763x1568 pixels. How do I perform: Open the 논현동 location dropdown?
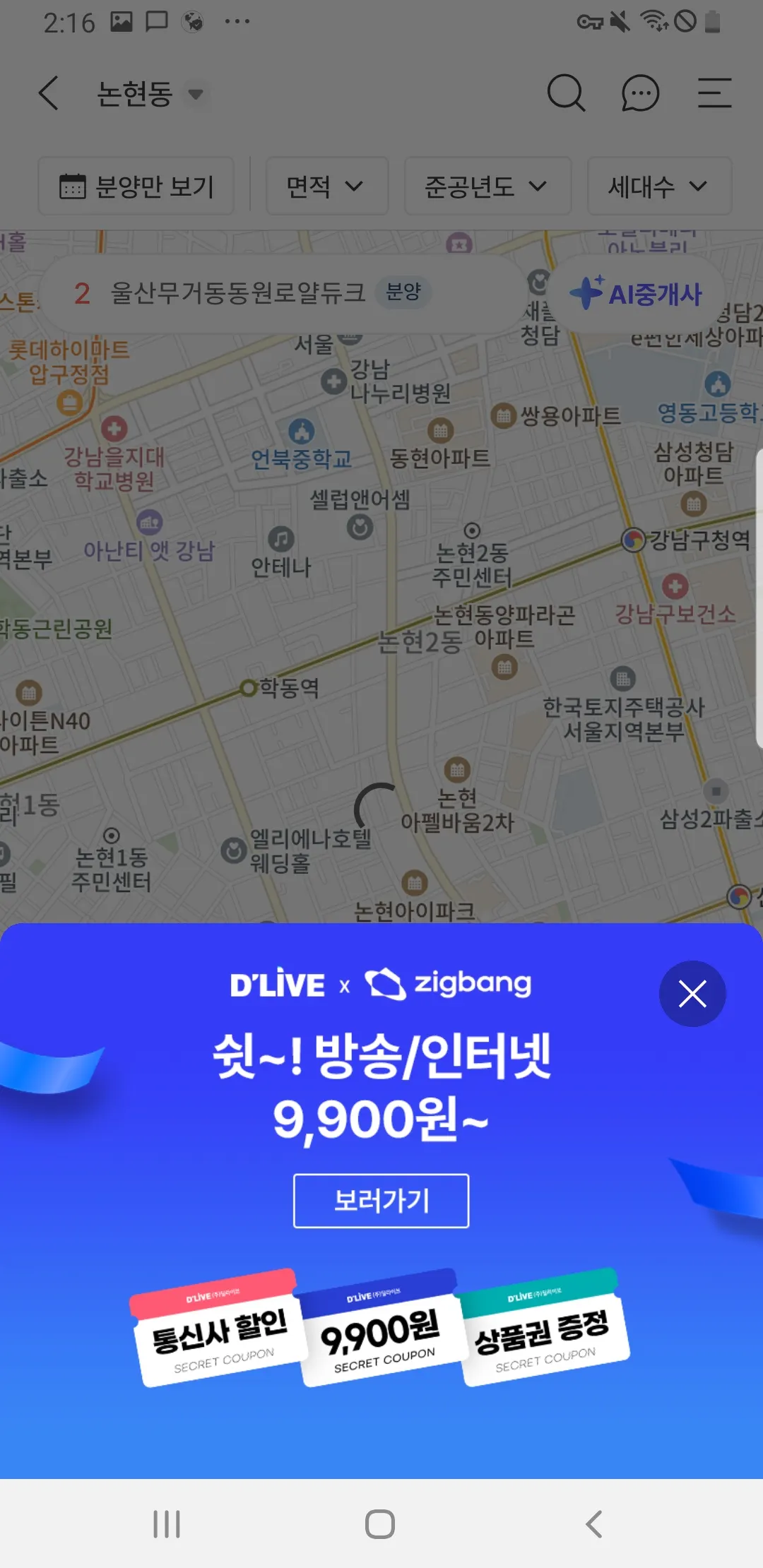(150, 93)
